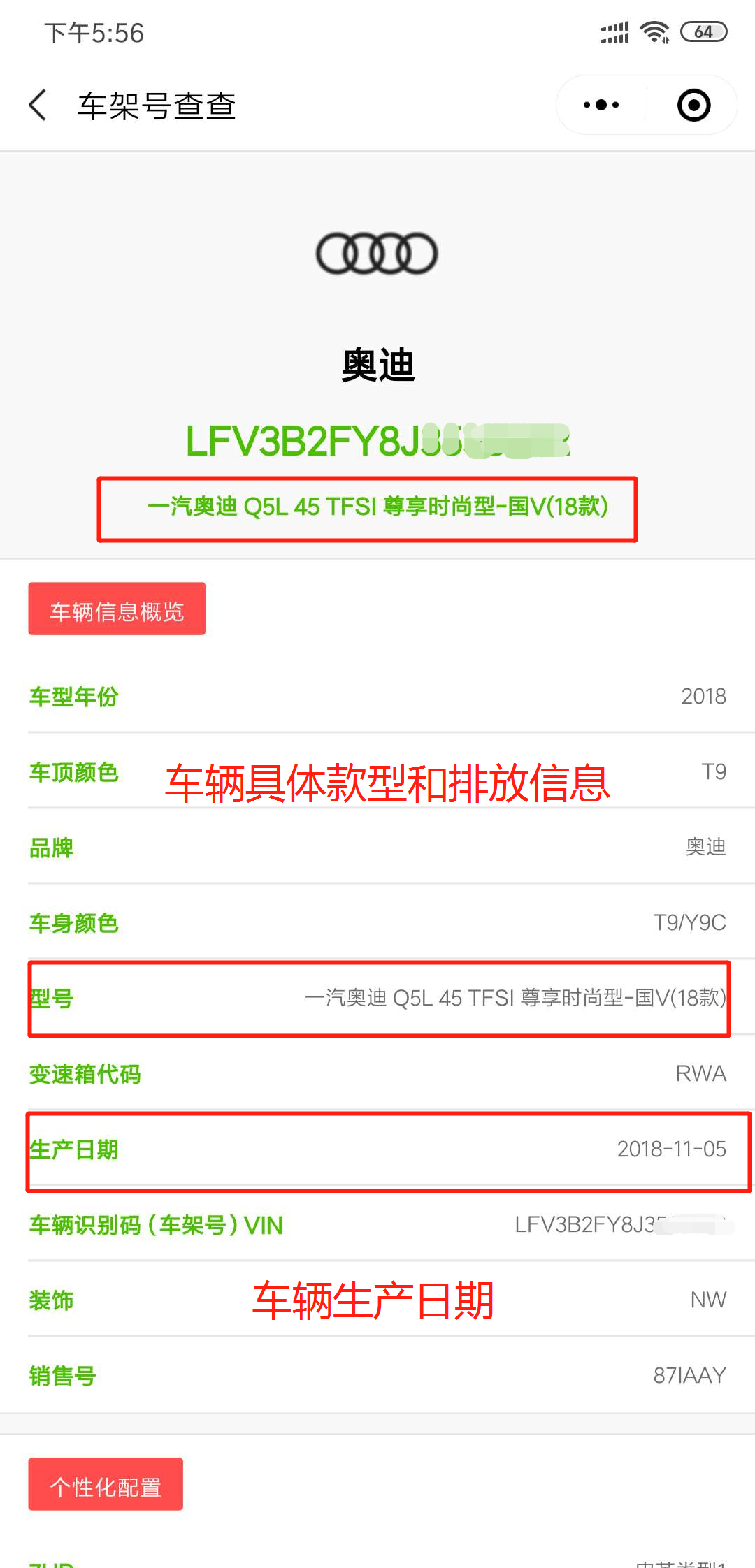Close the mini-program with the circle button
Screen dimensions: 755x1568
tap(693, 106)
